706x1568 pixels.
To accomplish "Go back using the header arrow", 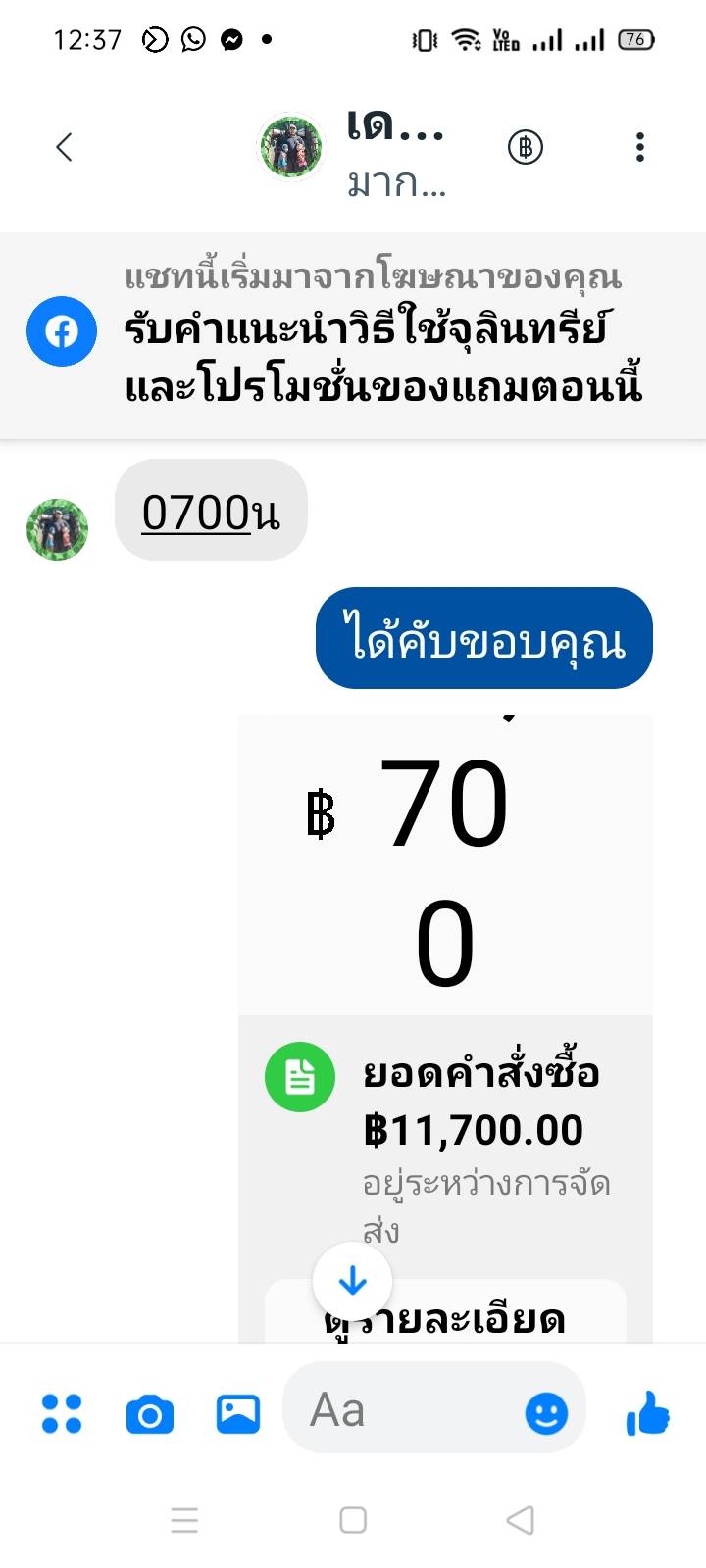I will point(65,147).
